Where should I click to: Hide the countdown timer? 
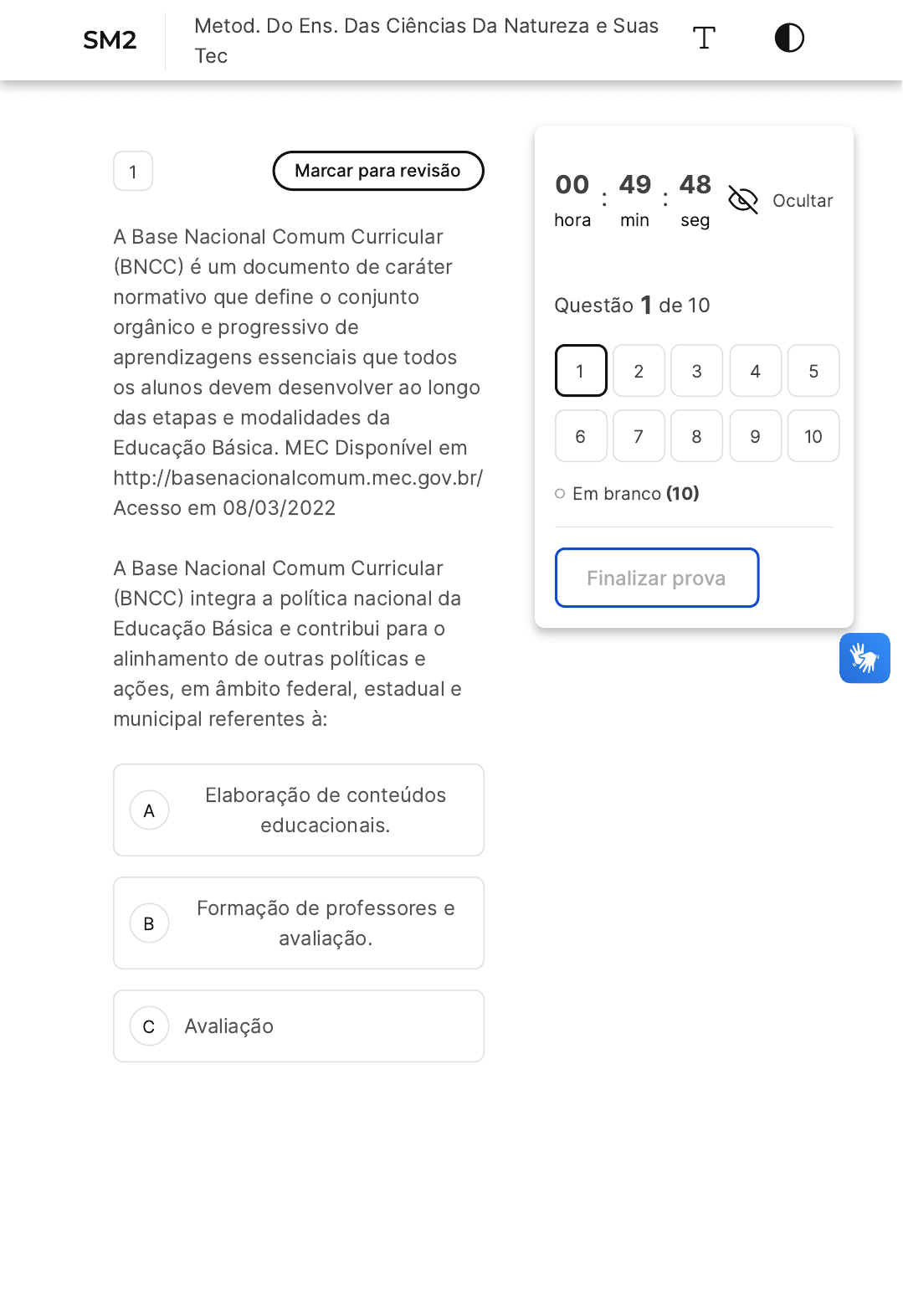pos(780,200)
